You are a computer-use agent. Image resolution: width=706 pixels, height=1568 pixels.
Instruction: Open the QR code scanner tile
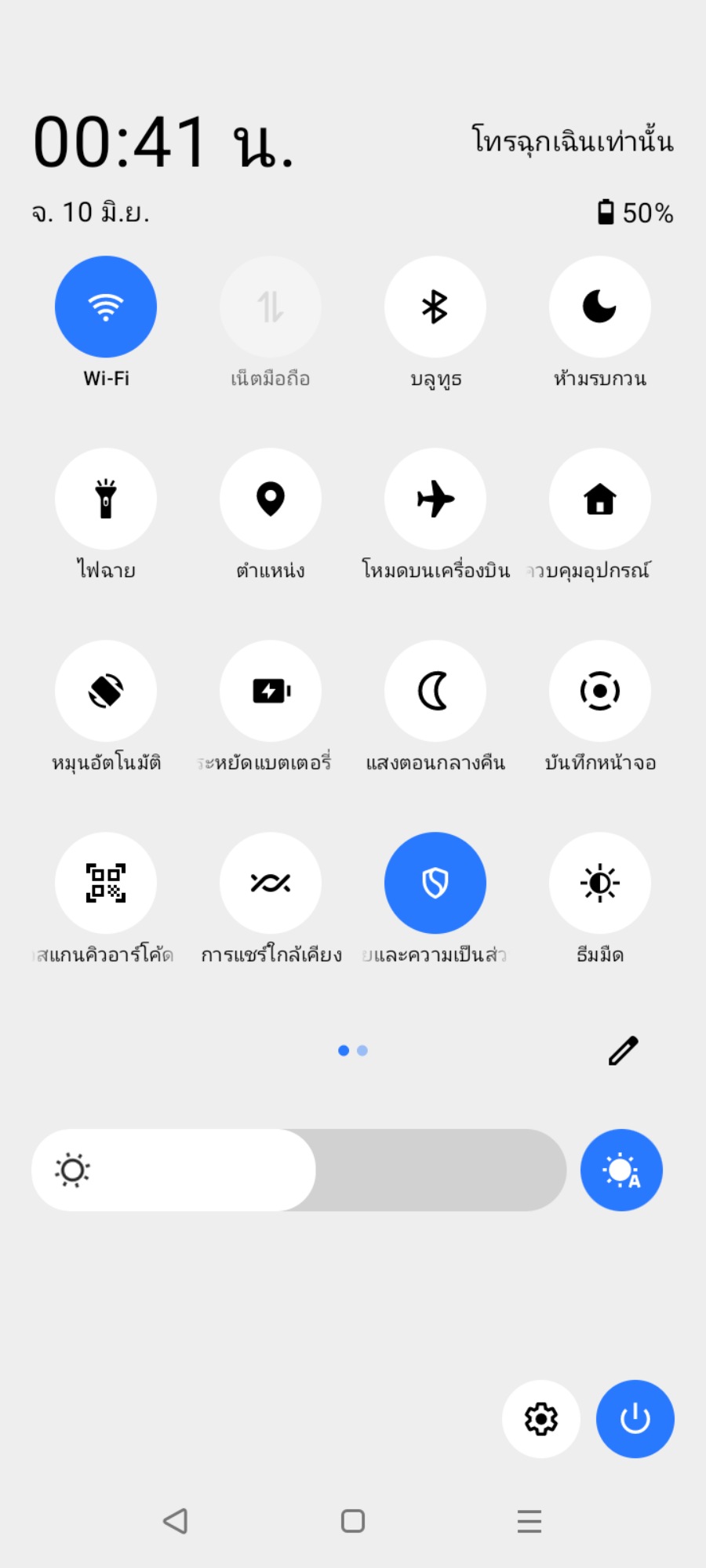coord(106,883)
